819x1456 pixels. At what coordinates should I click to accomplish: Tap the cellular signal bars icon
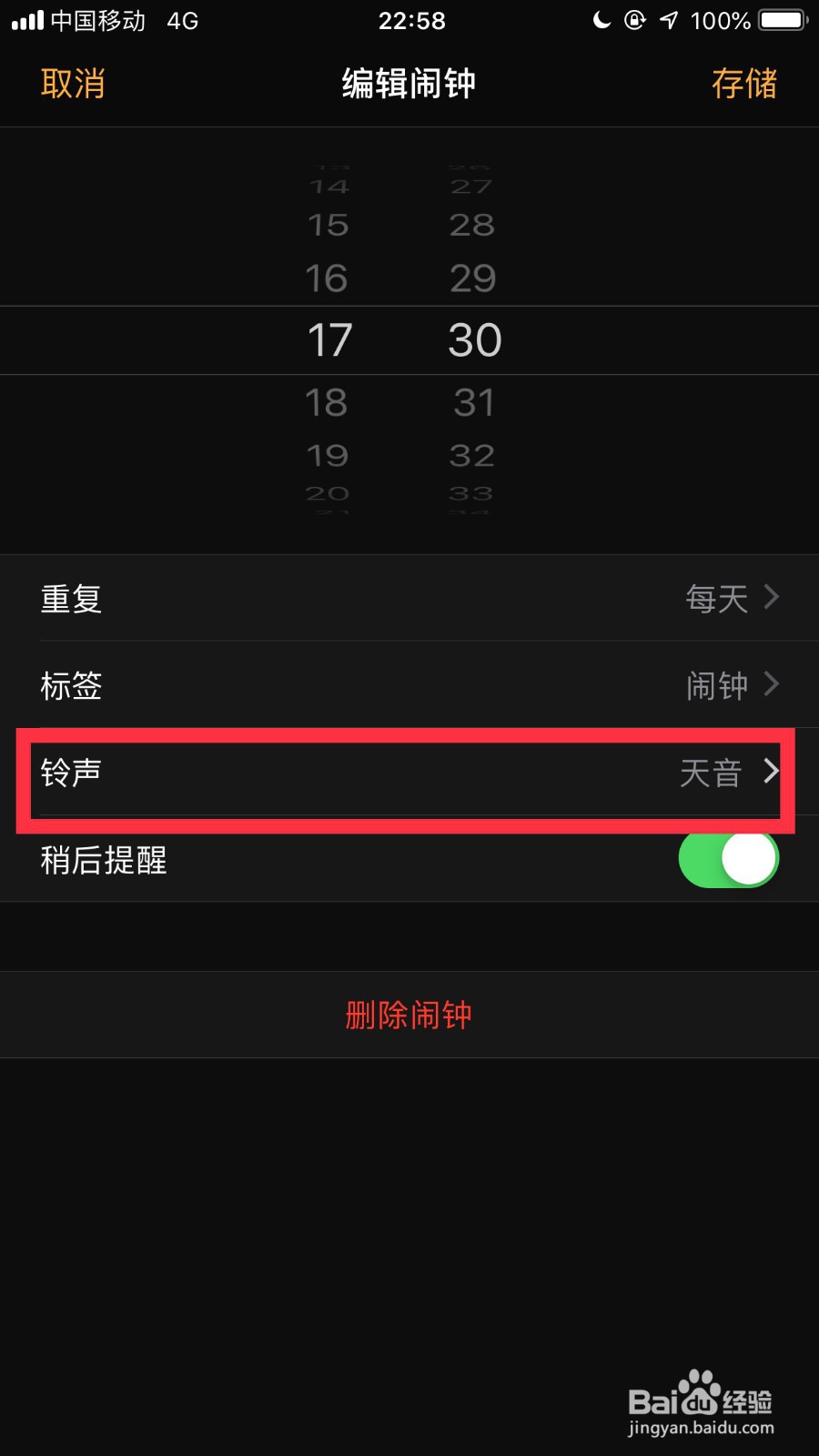[x=27, y=20]
